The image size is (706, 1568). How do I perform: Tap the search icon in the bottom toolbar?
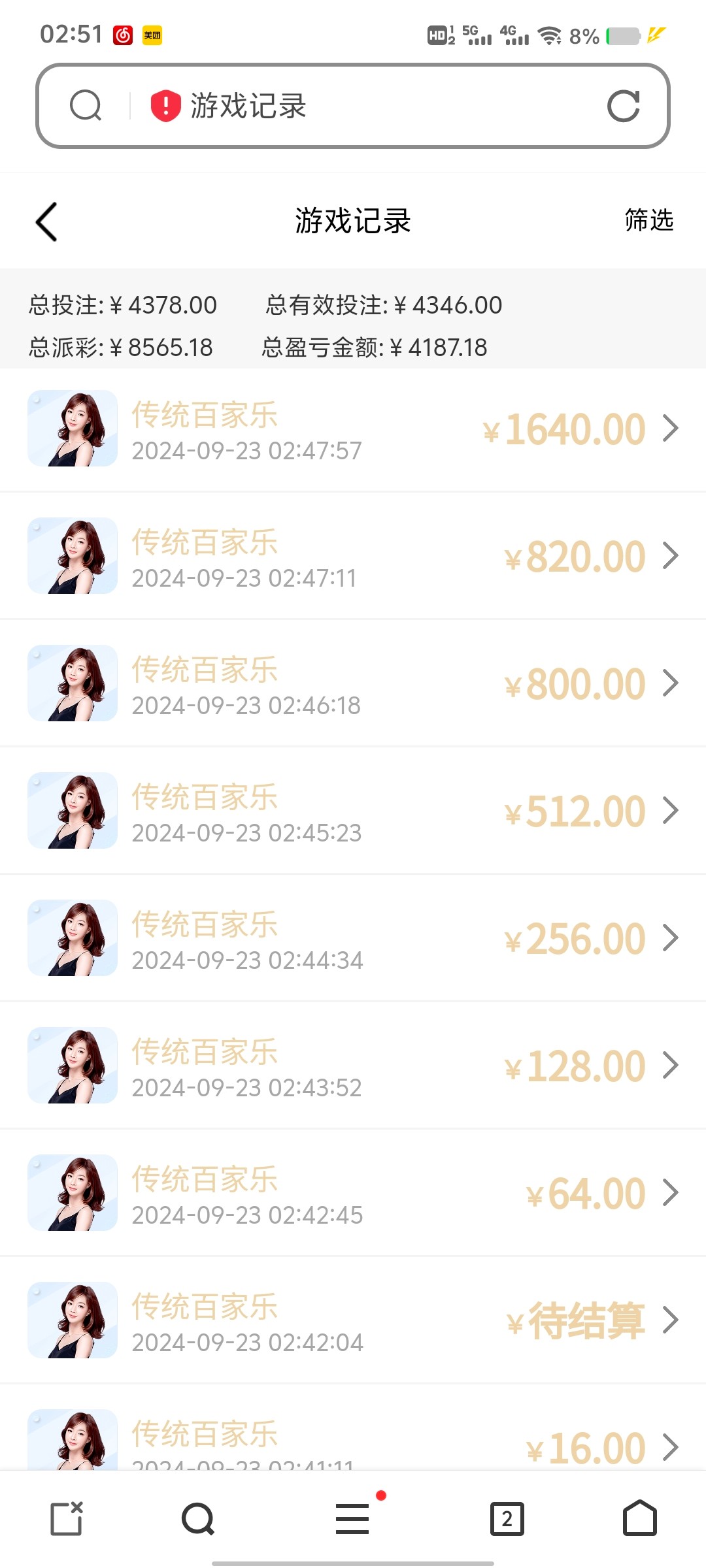coord(198,1518)
